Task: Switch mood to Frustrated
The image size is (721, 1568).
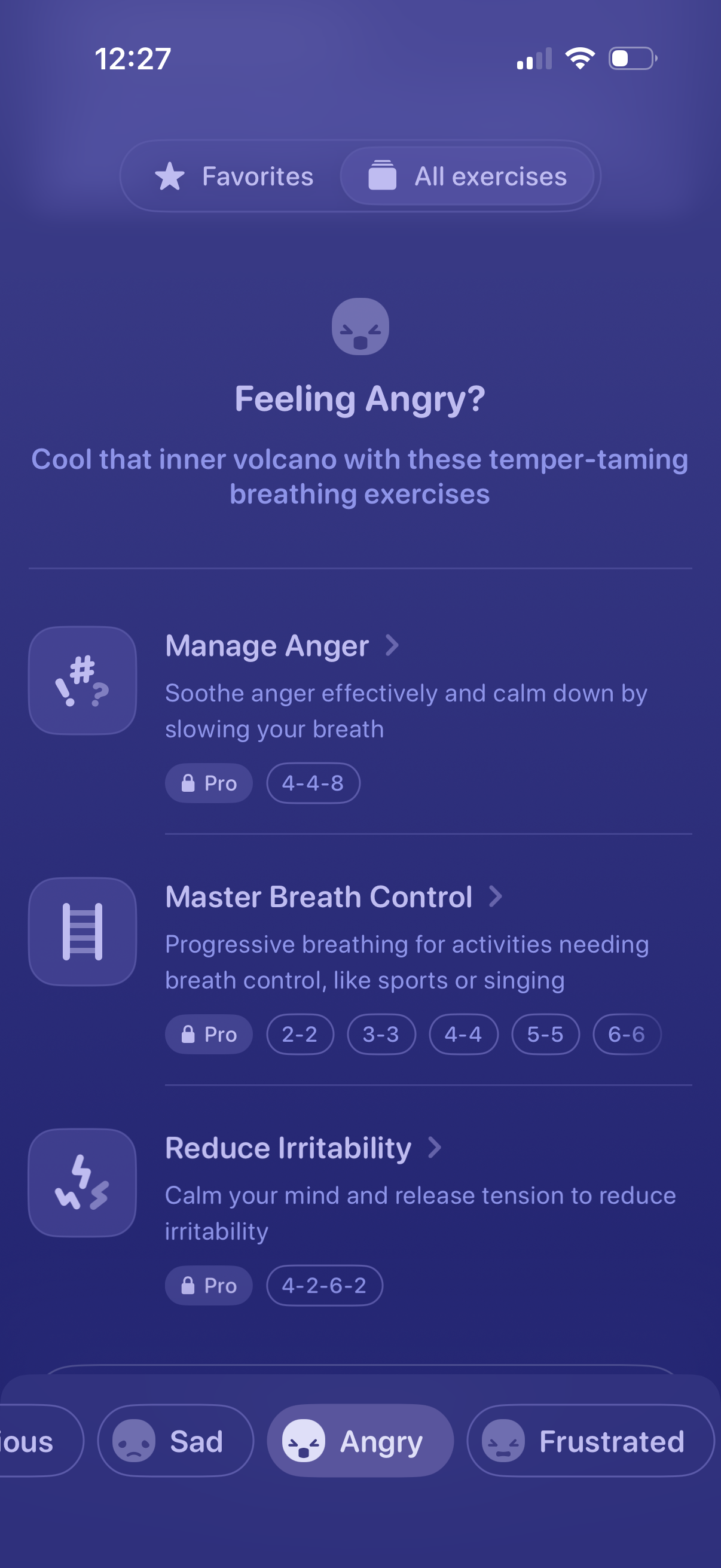Action: click(x=589, y=1441)
